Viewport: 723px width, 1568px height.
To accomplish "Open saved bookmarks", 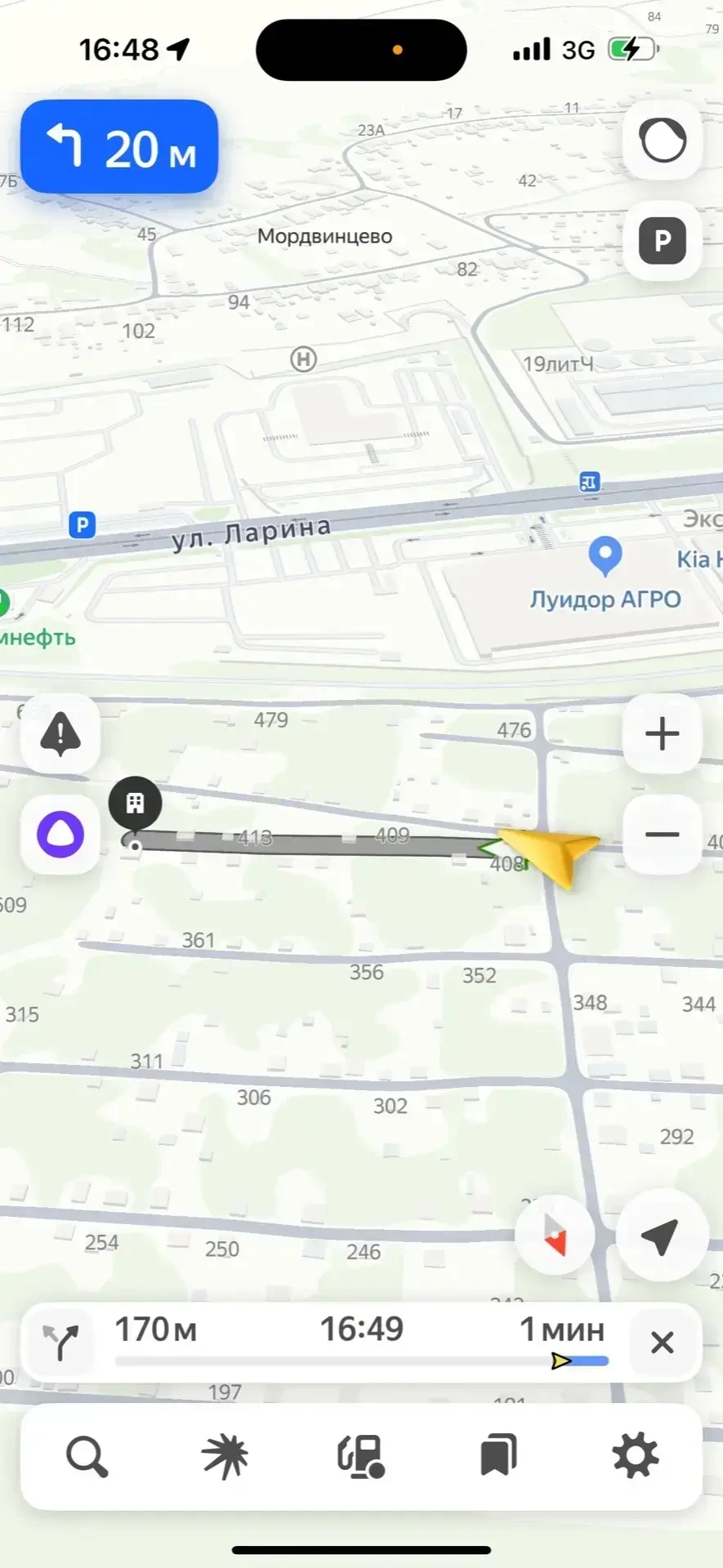I will (498, 1456).
